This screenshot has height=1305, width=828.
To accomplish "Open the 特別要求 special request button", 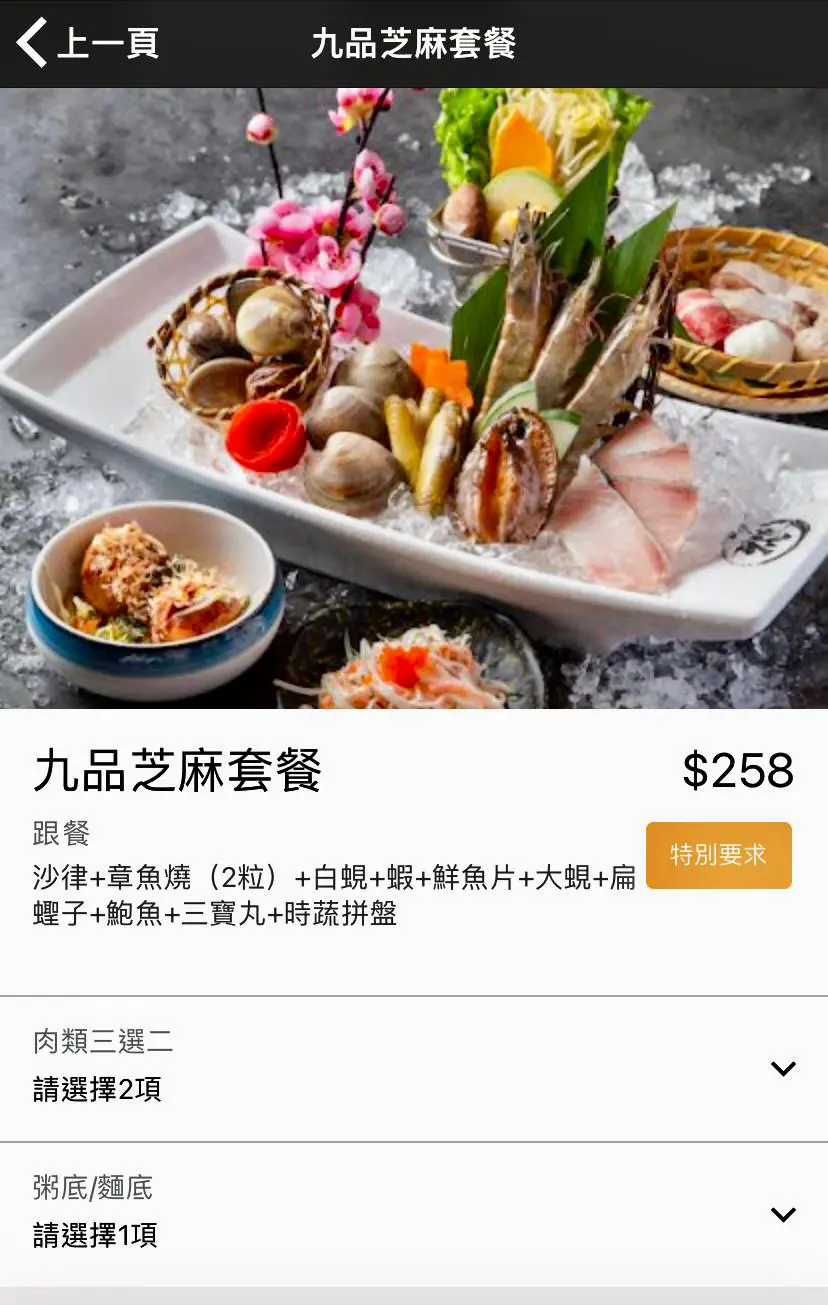I will 718,855.
